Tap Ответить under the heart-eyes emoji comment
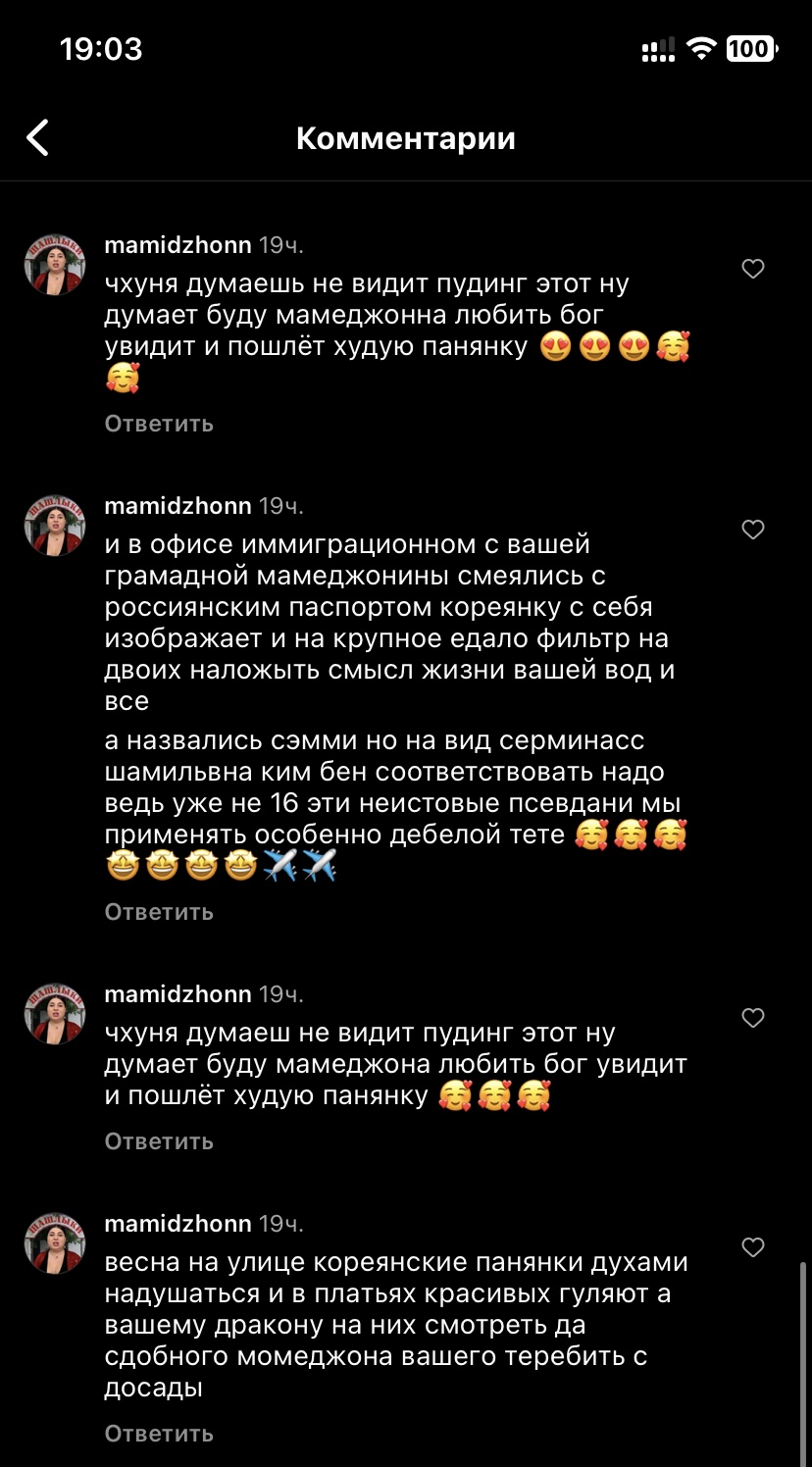This screenshot has height=1467, width=812. pos(159,424)
